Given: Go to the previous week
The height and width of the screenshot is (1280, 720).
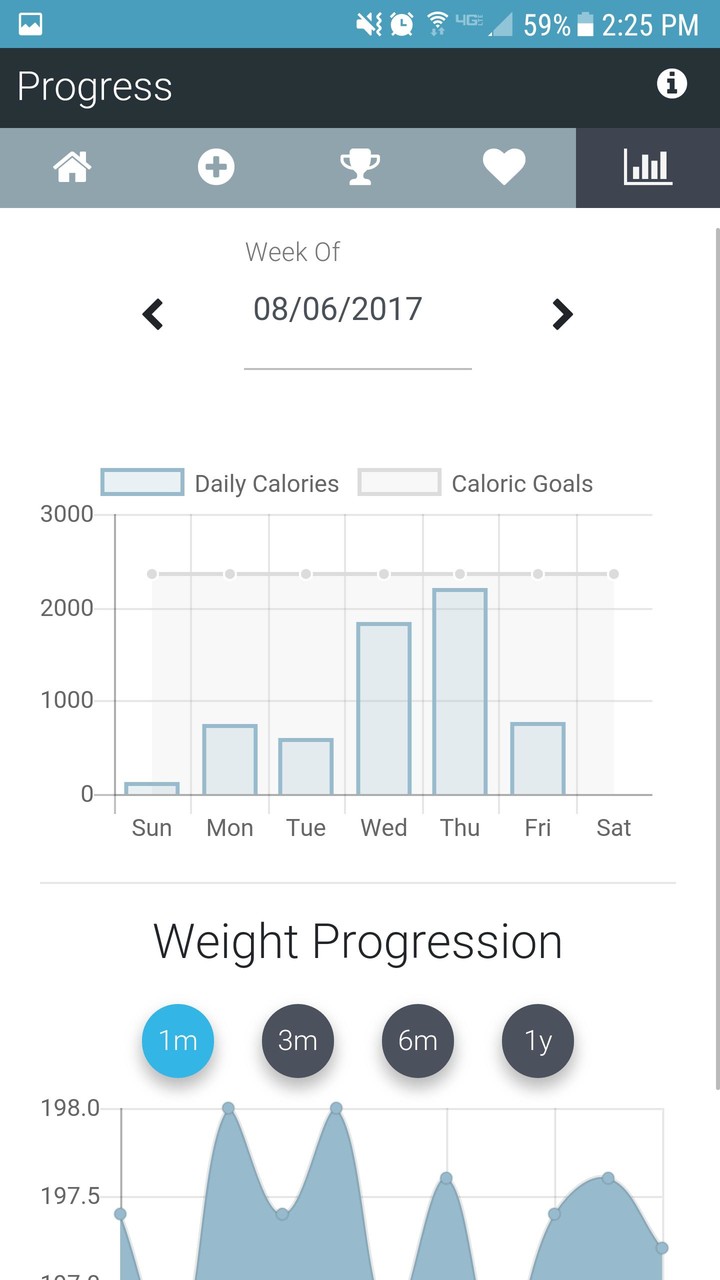Looking at the screenshot, I should tap(153, 315).
